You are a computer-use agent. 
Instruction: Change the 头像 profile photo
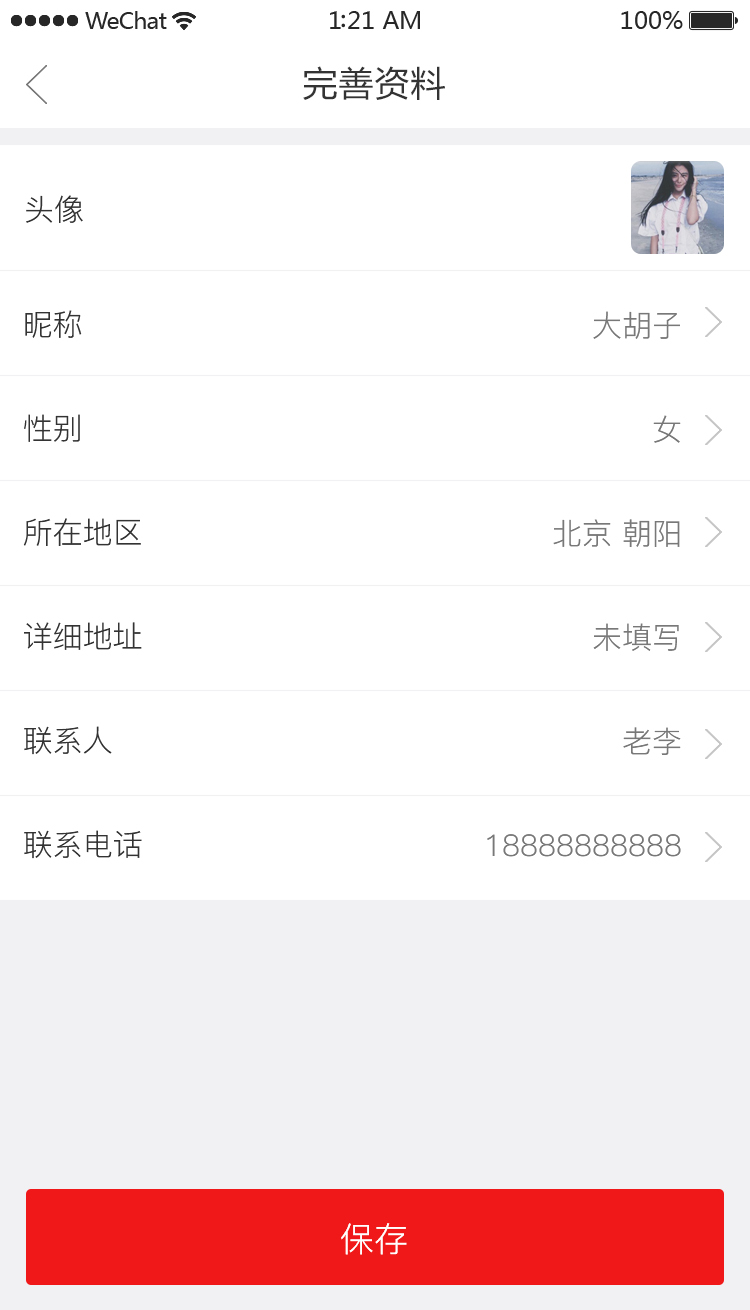tap(676, 208)
